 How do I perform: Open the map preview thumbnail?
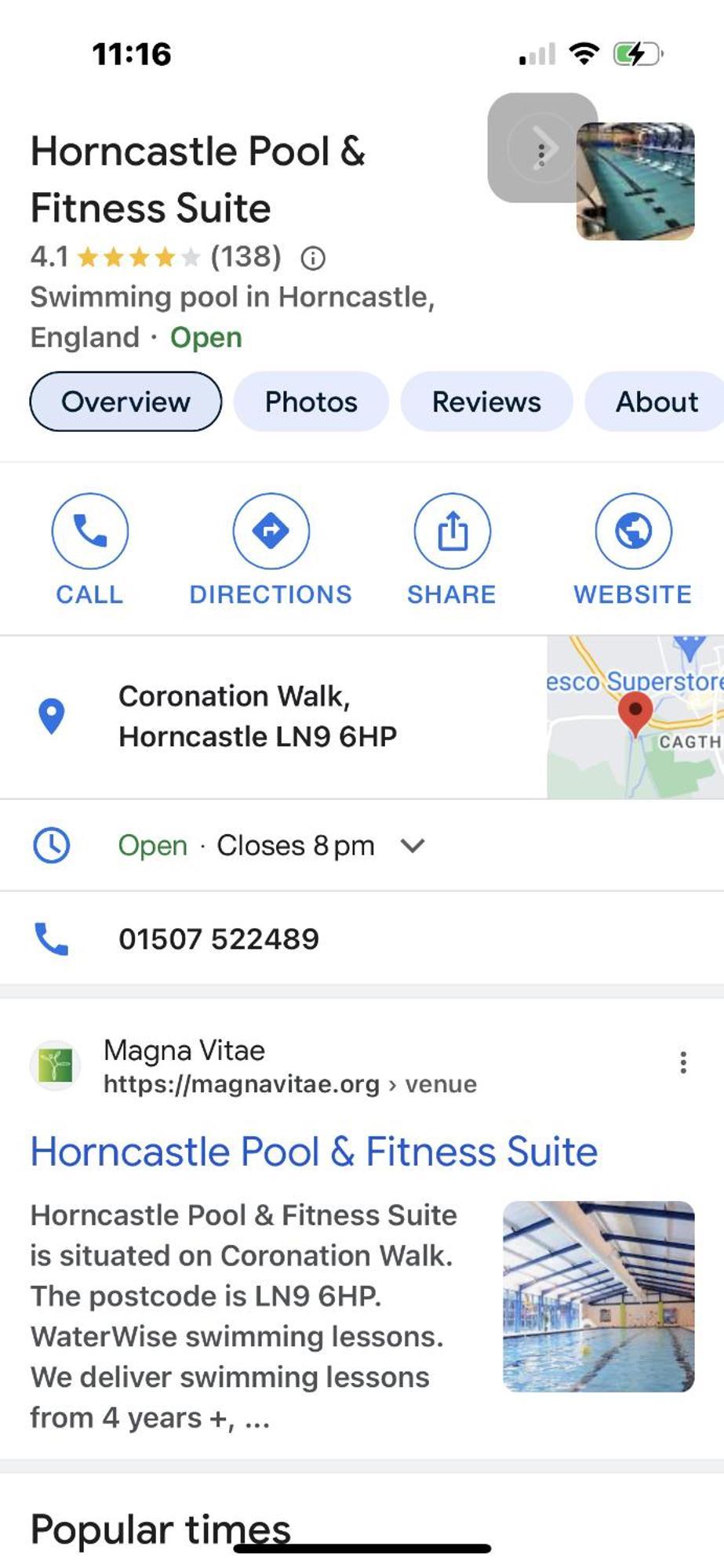click(635, 717)
